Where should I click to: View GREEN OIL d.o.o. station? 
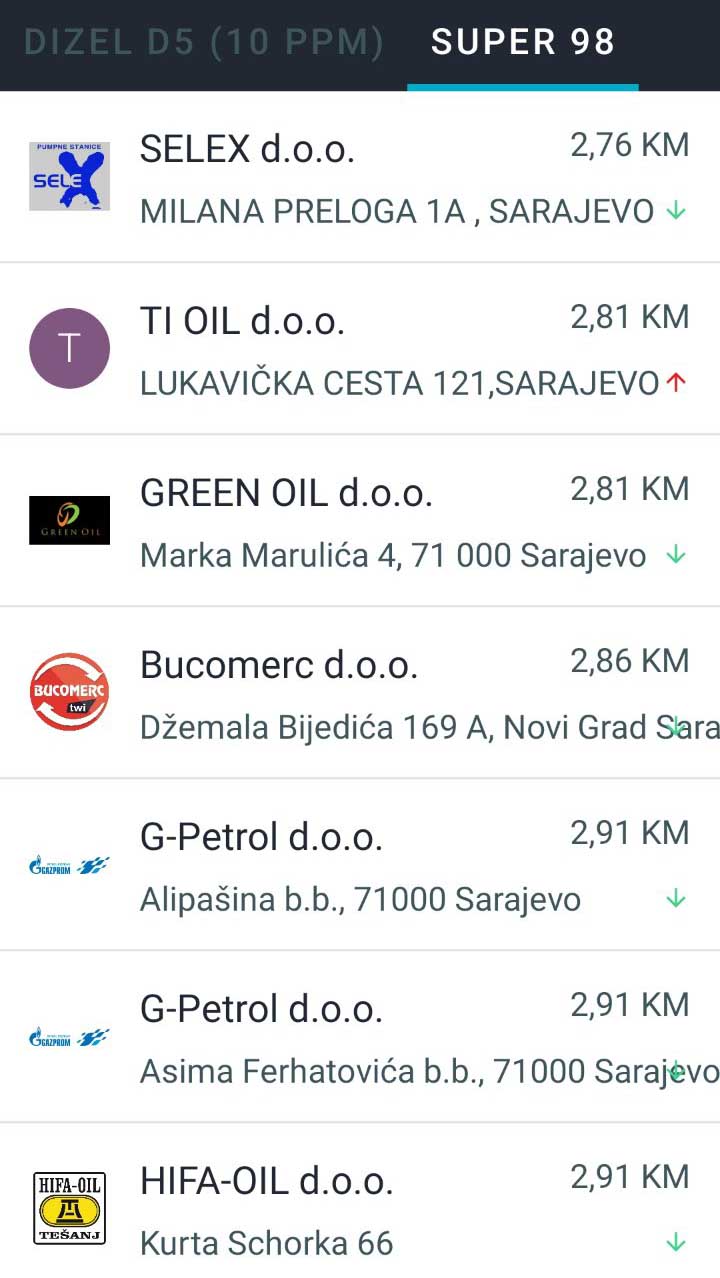[x=360, y=521]
